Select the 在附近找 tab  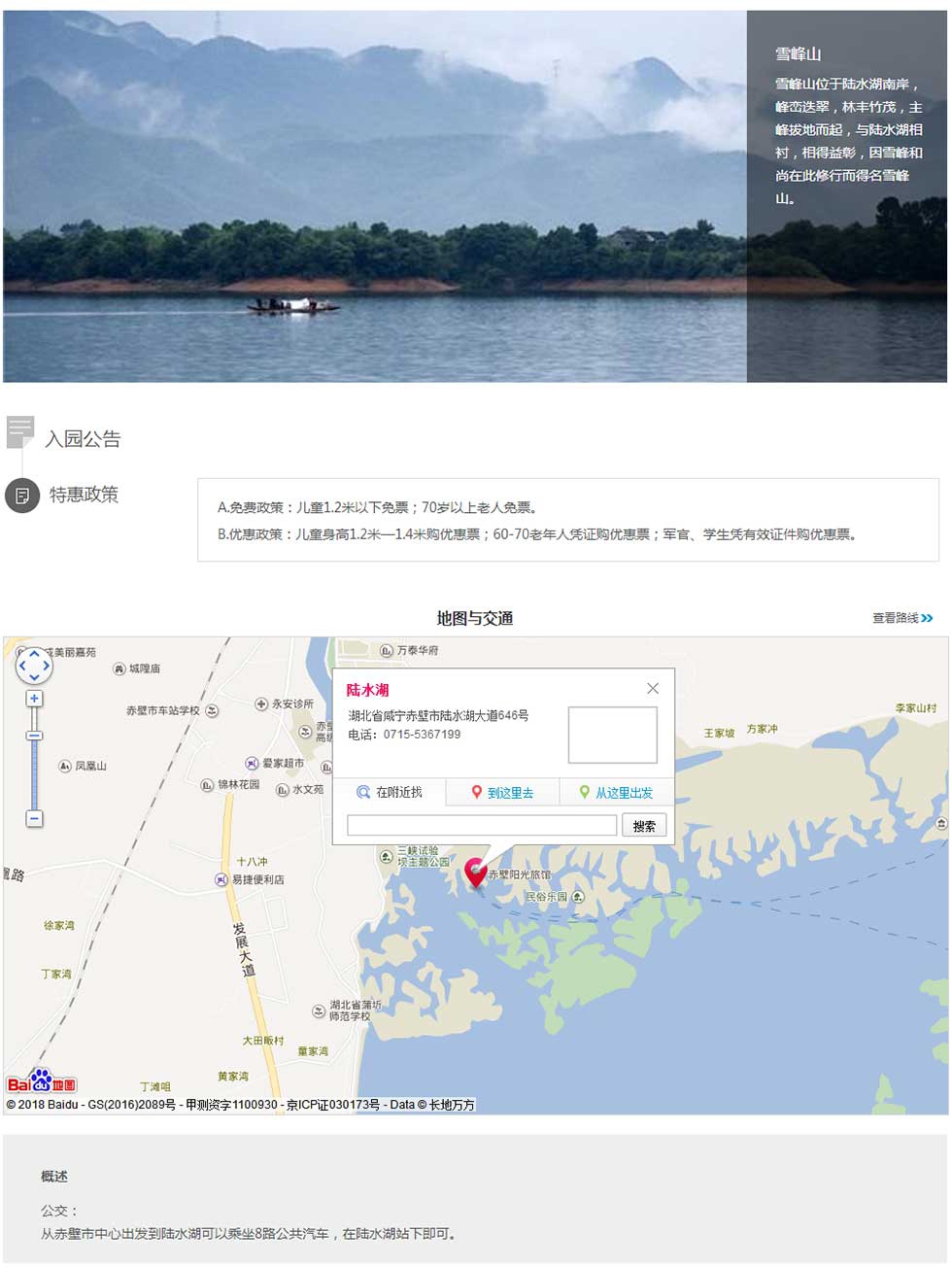[x=390, y=793]
